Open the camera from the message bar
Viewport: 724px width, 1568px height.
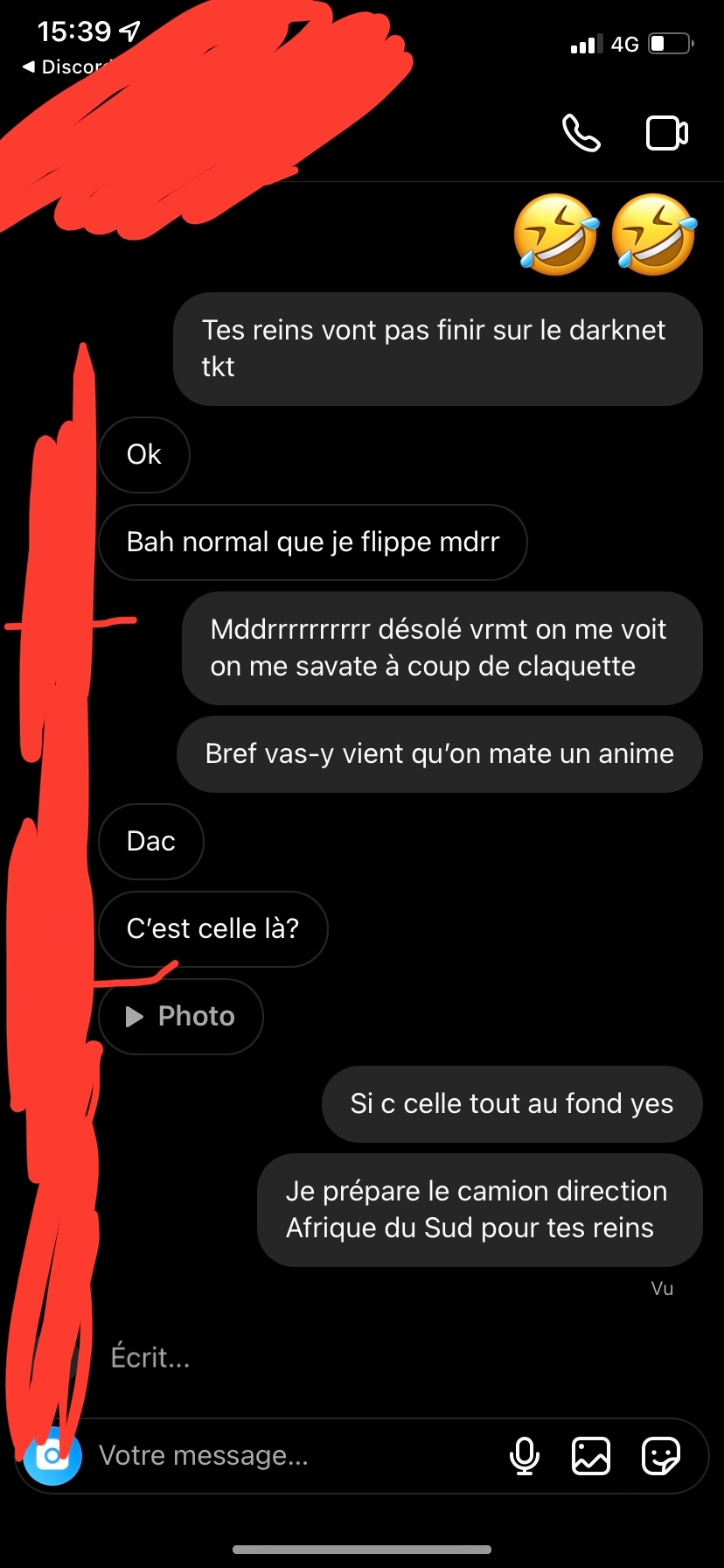click(52, 1457)
